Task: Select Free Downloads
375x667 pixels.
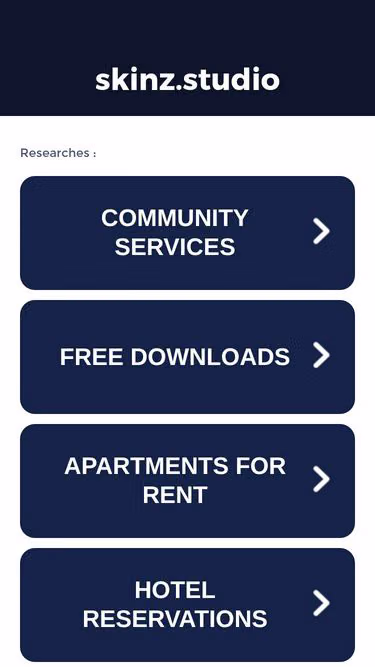Action: 188,356
